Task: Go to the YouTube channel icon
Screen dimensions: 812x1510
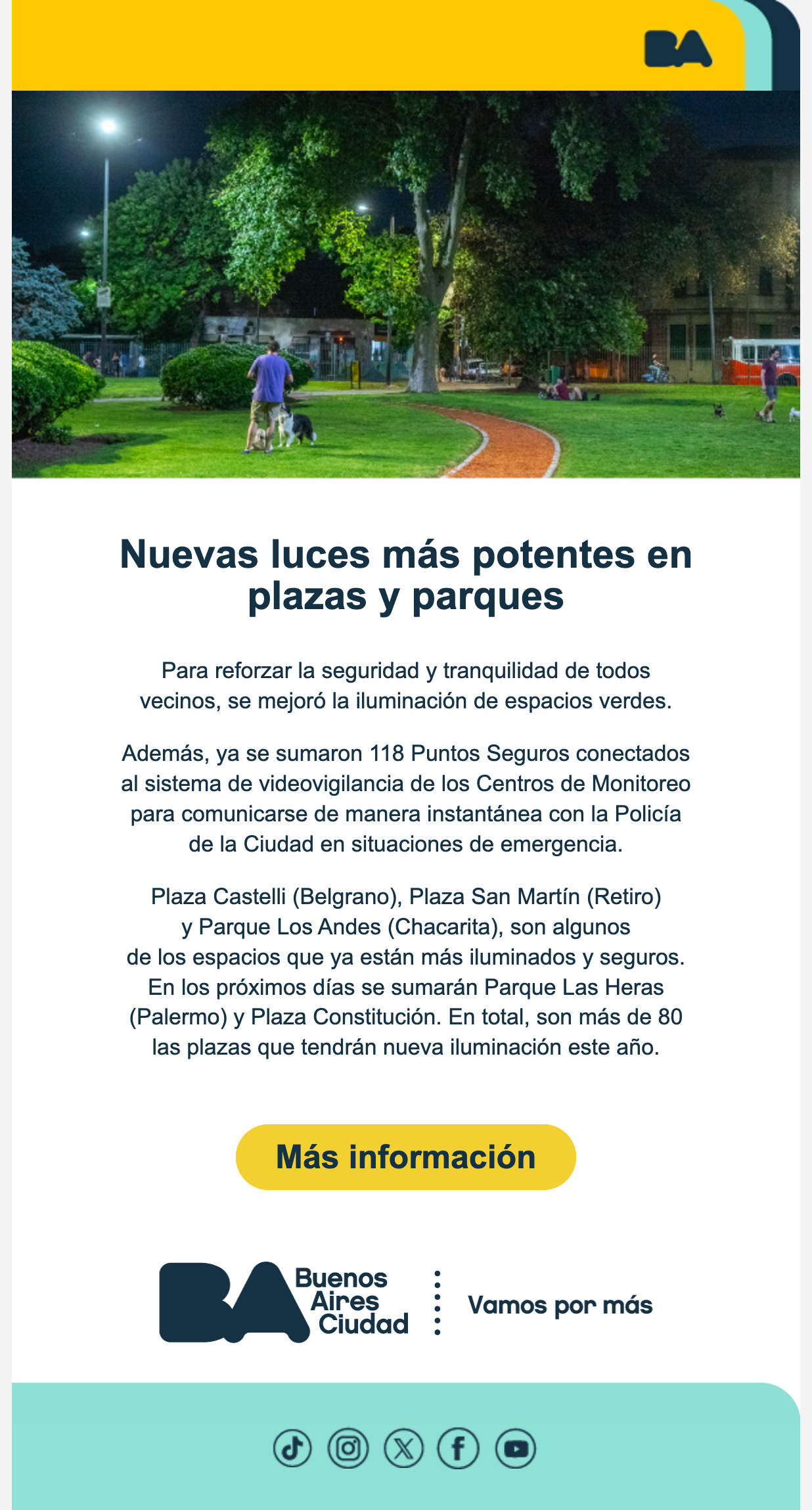Action: (x=516, y=1448)
